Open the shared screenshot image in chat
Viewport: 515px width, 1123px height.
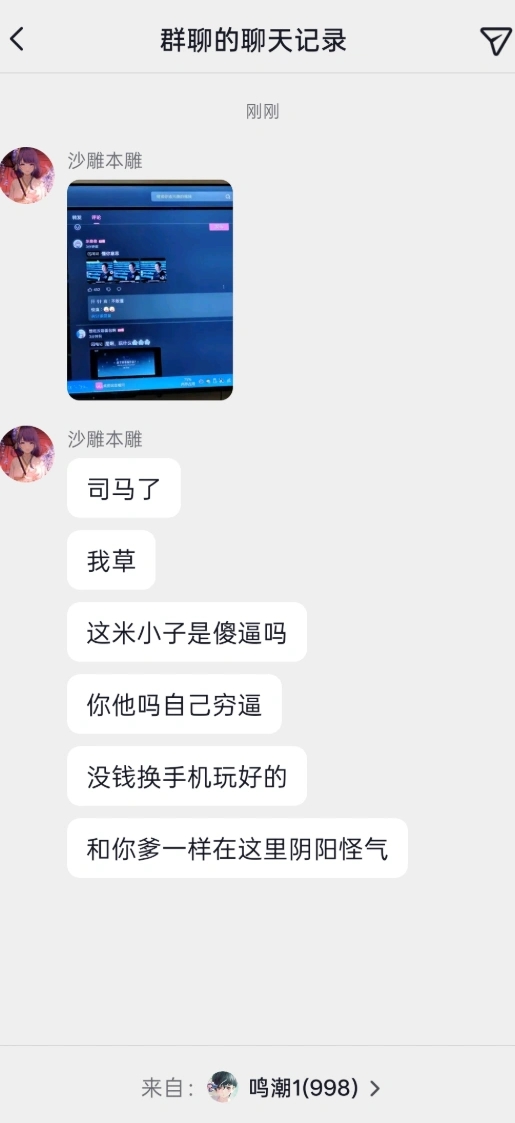coord(150,289)
